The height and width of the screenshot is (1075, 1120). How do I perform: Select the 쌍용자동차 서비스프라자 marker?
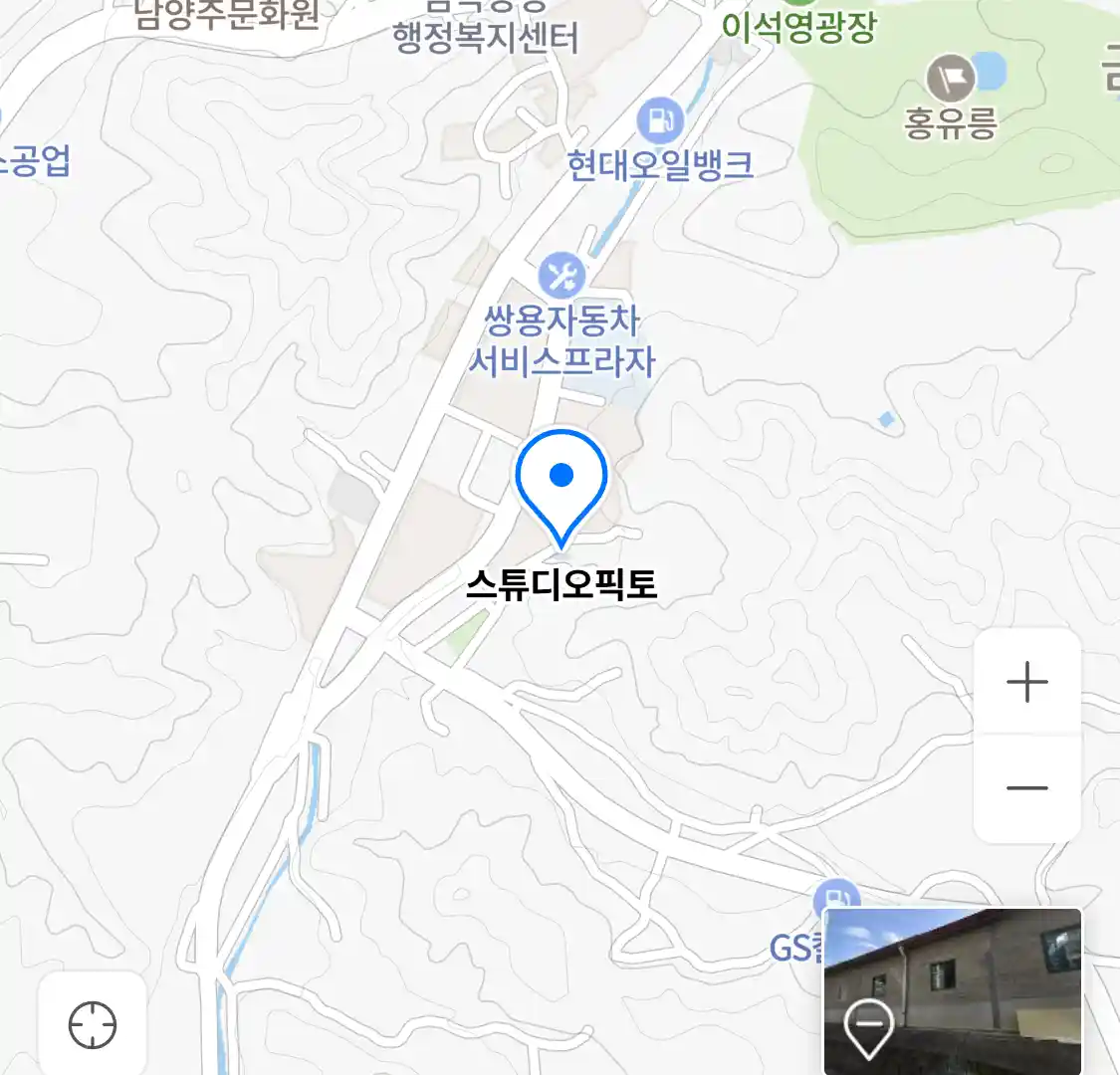tap(561, 276)
